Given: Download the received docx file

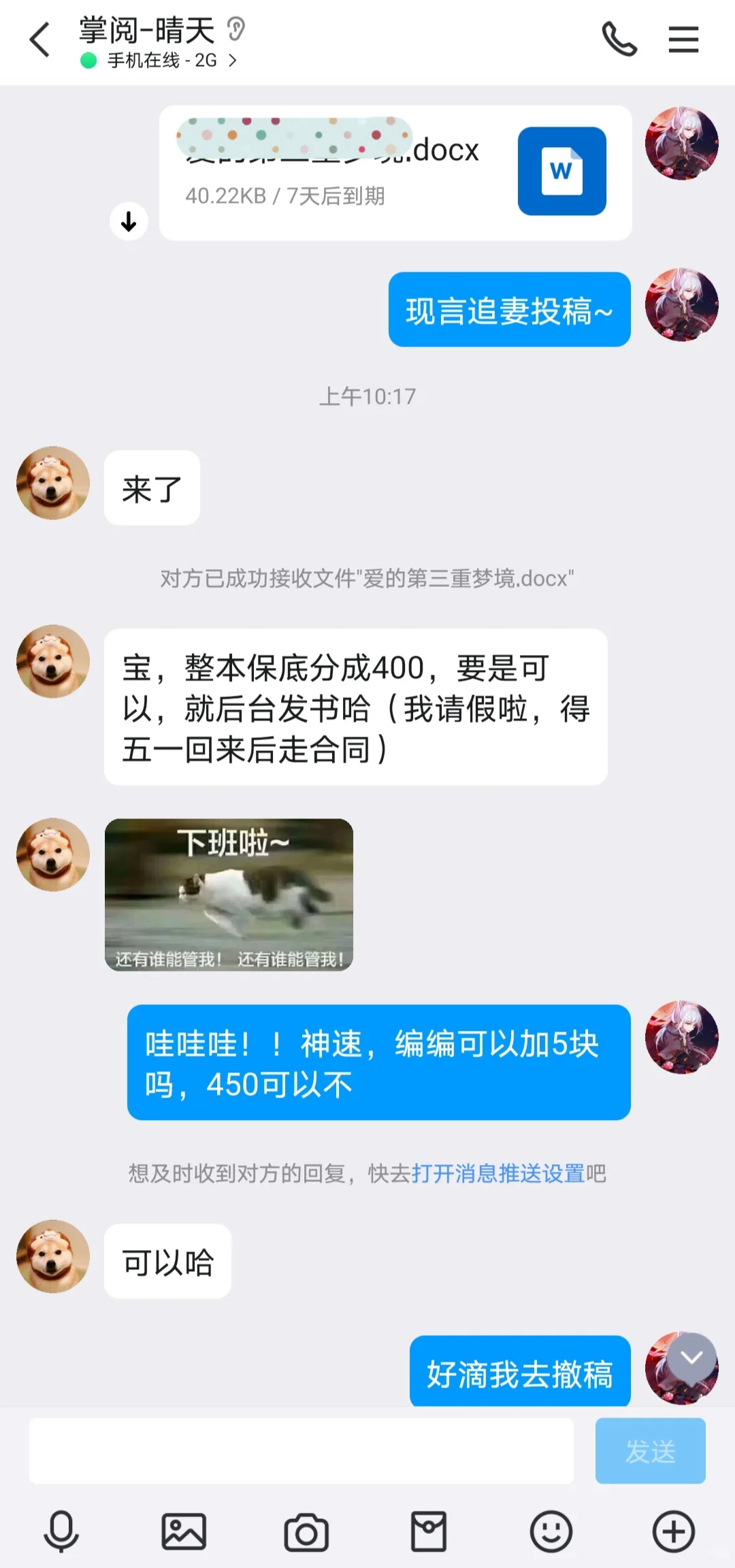Looking at the screenshot, I should pos(129,221).
